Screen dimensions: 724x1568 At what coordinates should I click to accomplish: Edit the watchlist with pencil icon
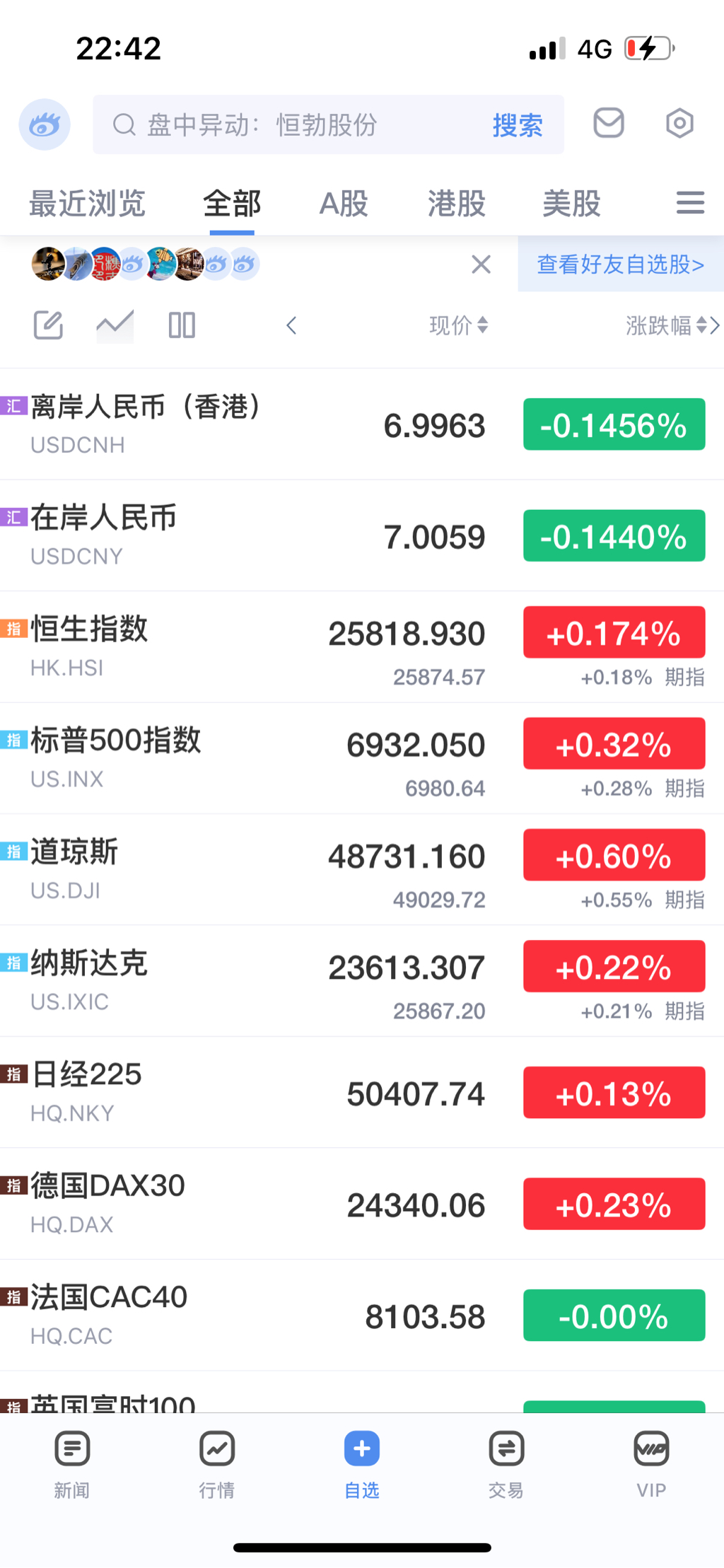(x=48, y=325)
